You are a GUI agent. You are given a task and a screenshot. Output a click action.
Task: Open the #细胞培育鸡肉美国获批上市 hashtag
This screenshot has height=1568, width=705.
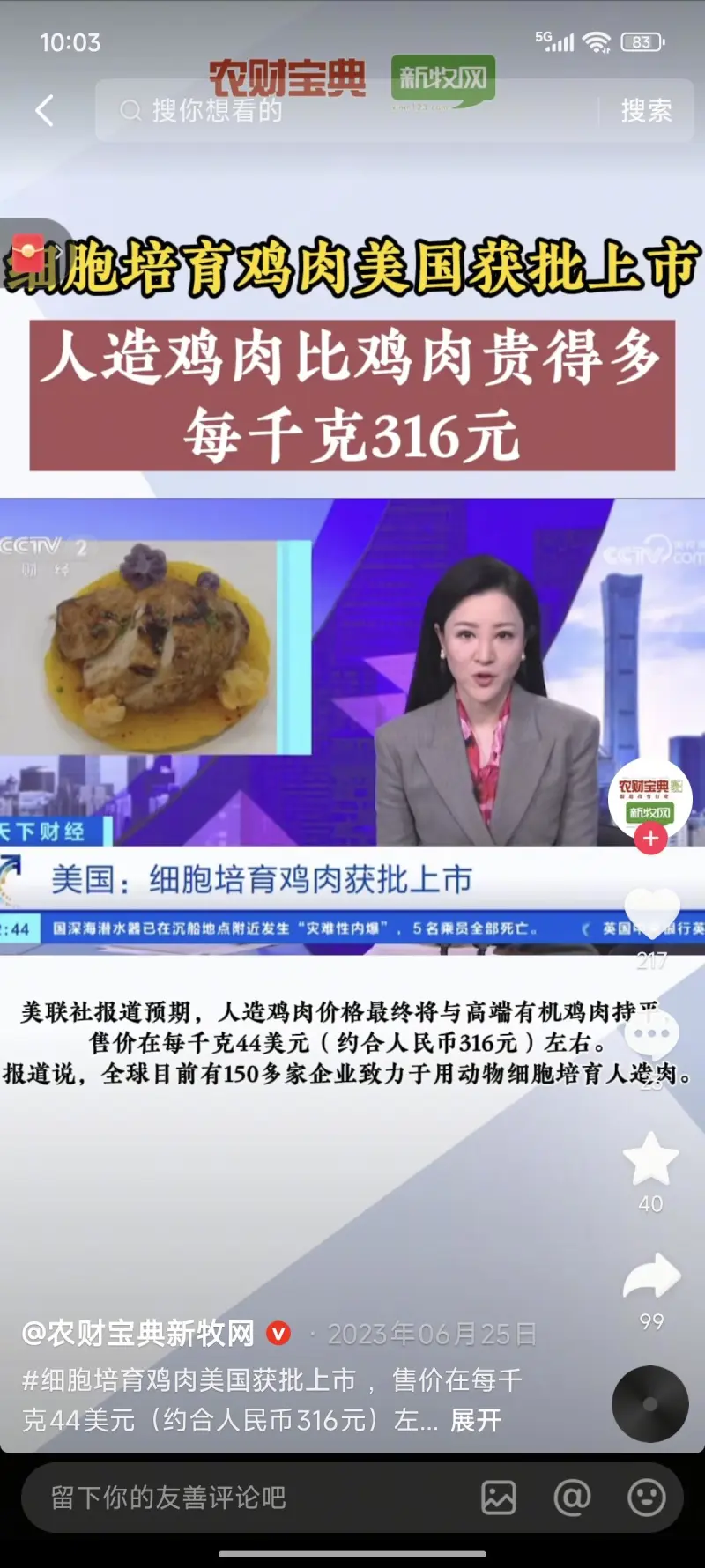189,1379
